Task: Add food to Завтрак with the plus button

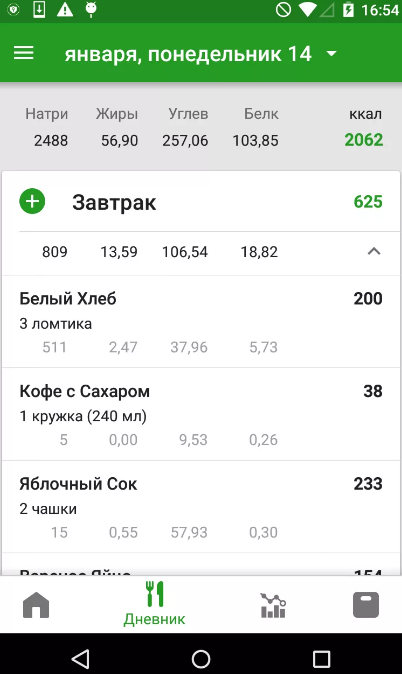Action: pyautogui.click(x=32, y=201)
